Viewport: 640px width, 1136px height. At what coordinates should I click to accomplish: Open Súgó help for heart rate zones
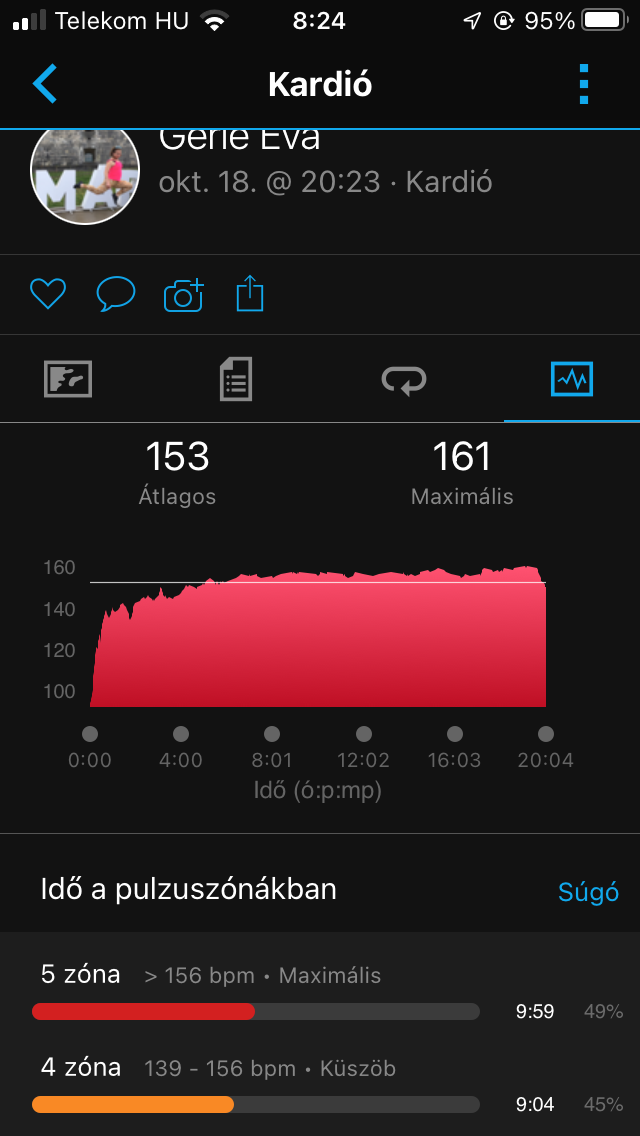tap(588, 892)
